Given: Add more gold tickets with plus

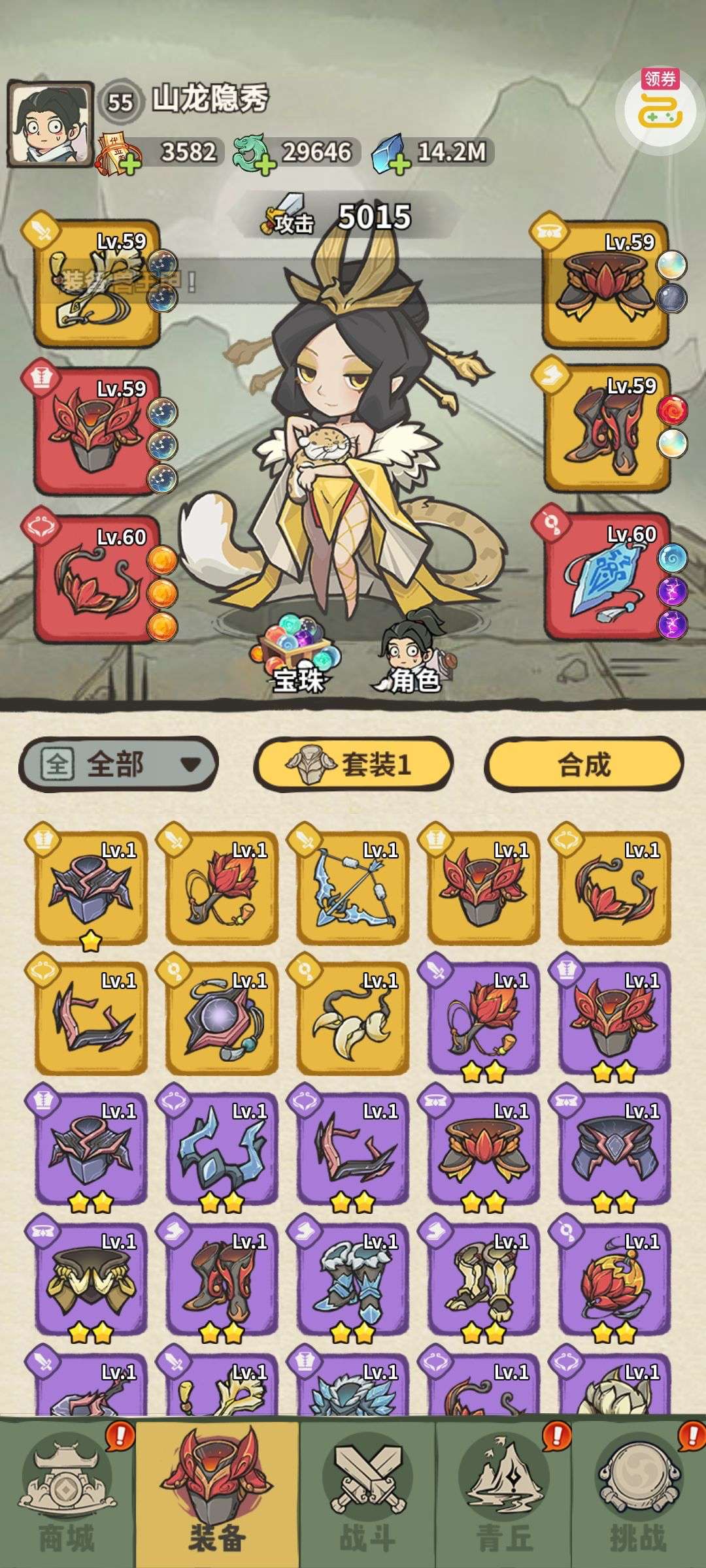Looking at the screenshot, I should (131, 163).
